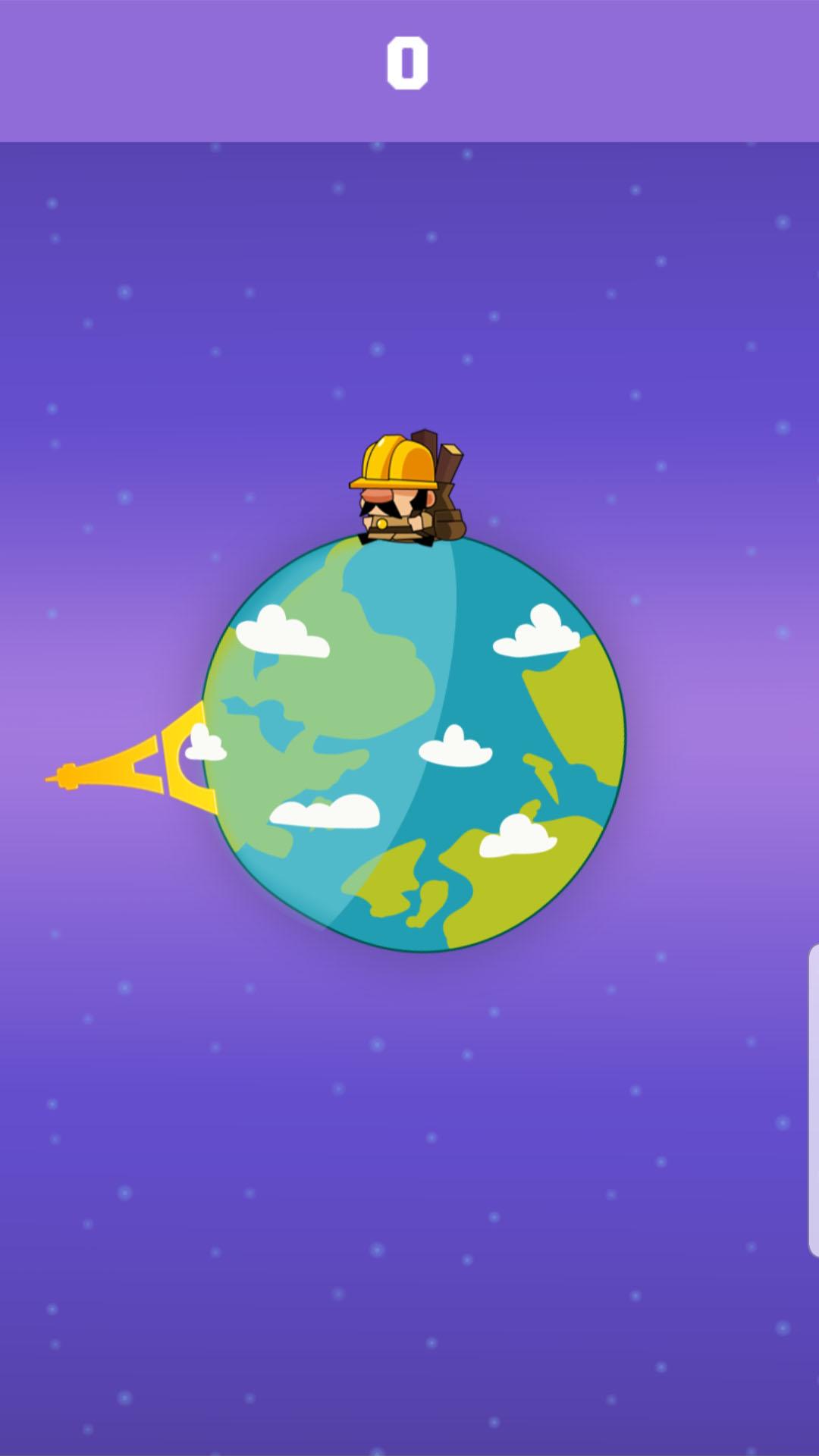
Task: Tap the score counter showing 0
Action: pyautogui.click(x=408, y=62)
